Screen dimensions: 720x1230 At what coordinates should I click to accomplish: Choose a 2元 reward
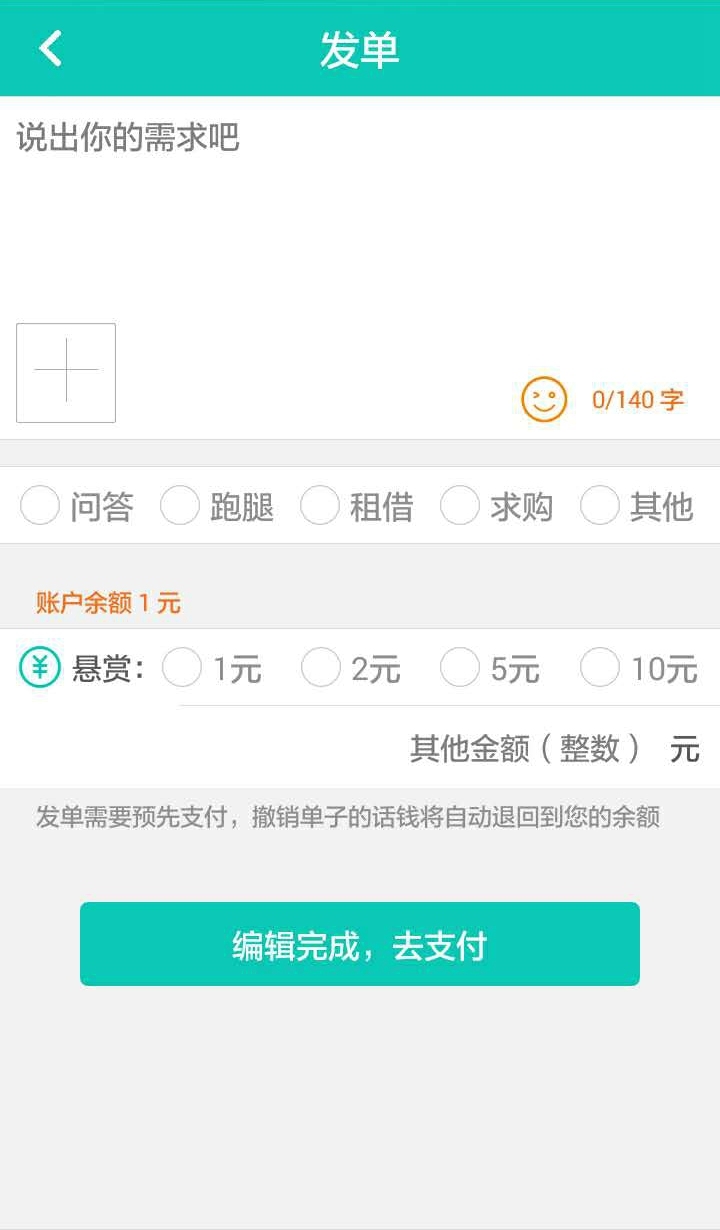pyautogui.click(x=321, y=668)
